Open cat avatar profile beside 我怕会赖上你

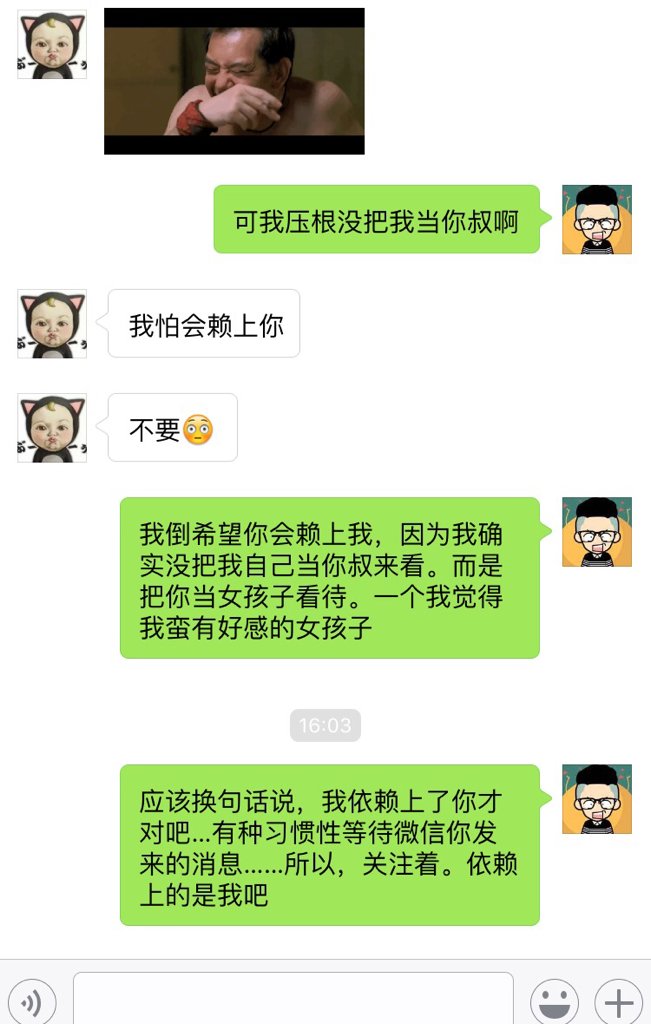tap(52, 324)
